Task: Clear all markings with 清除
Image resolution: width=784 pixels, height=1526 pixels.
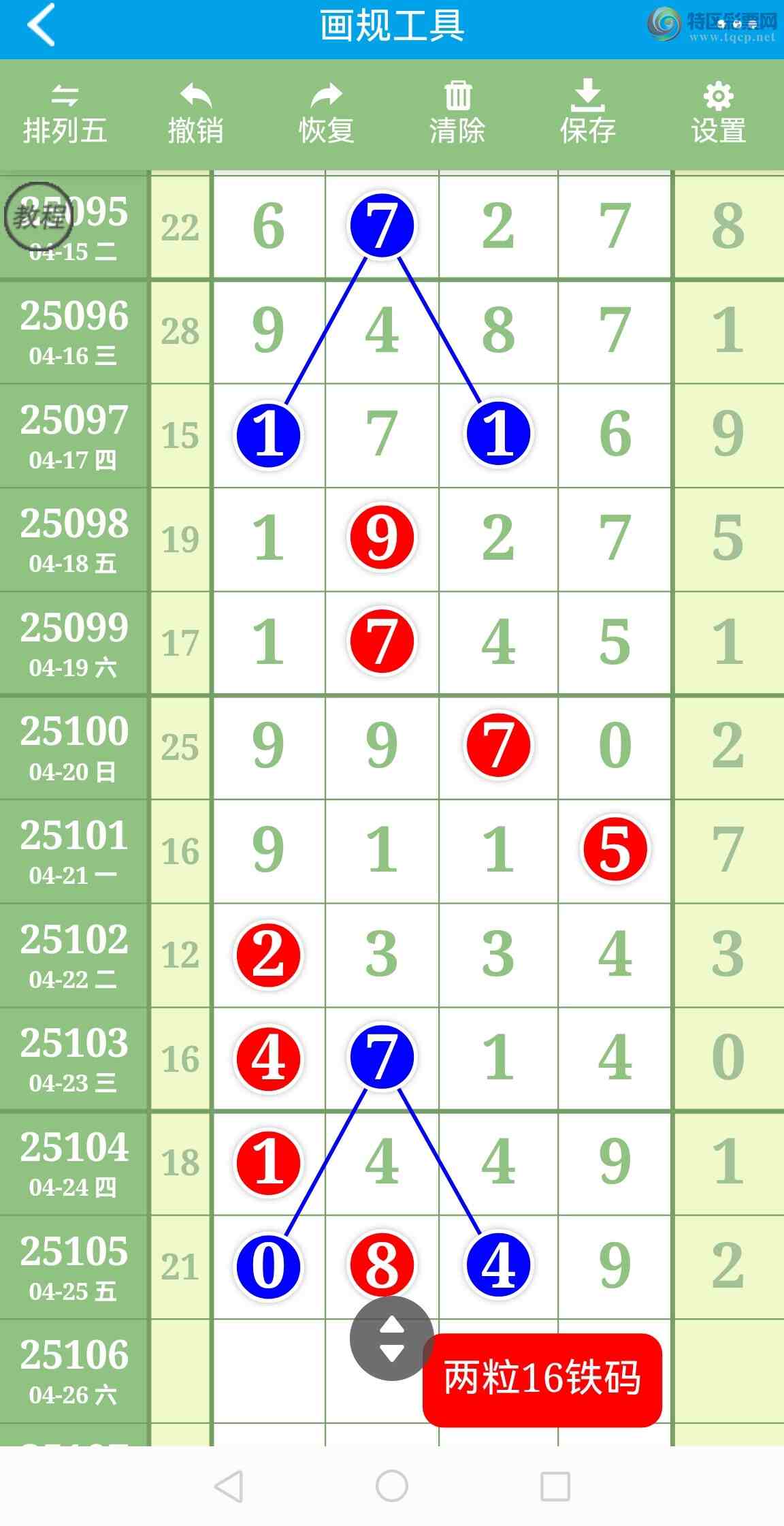Action: click(457, 115)
